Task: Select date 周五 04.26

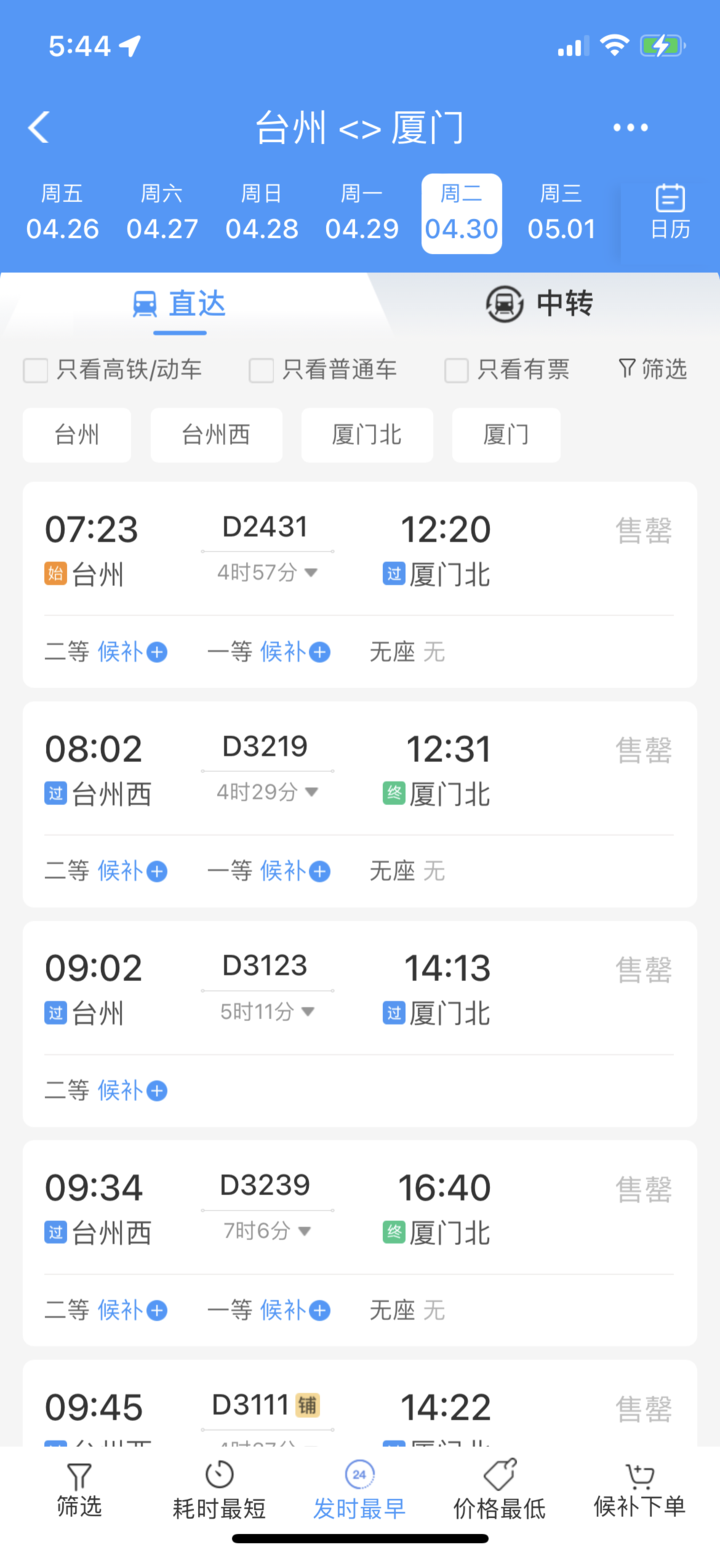Action: (x=62, y=213)
